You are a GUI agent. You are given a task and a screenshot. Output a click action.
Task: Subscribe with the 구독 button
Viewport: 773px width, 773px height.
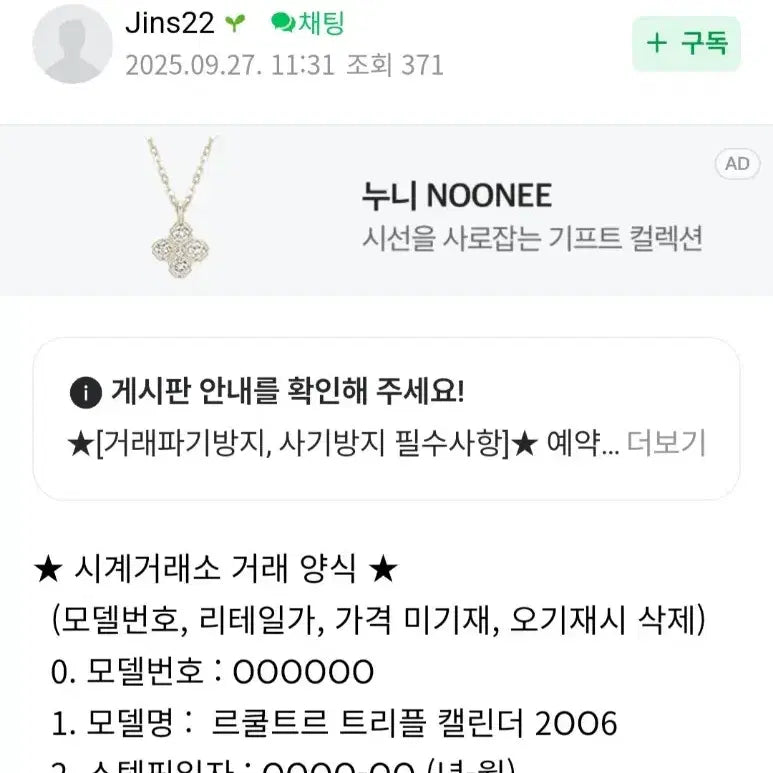[x=686, y=43]
